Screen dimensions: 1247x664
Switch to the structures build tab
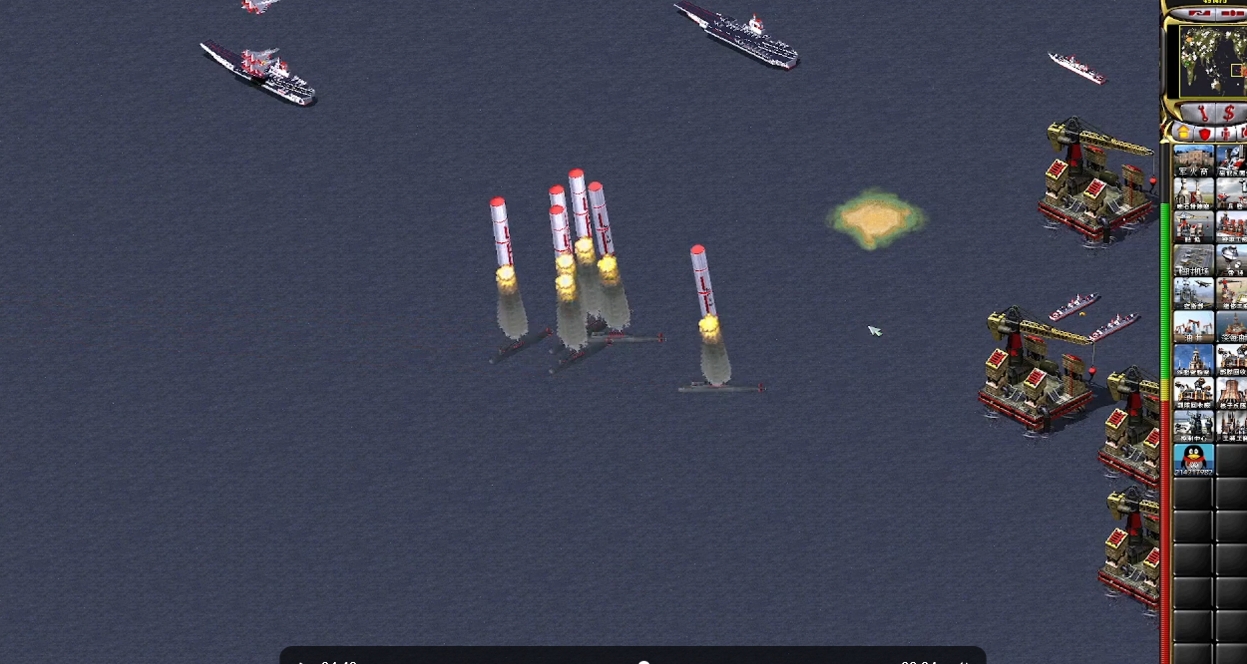(1183, 133)
